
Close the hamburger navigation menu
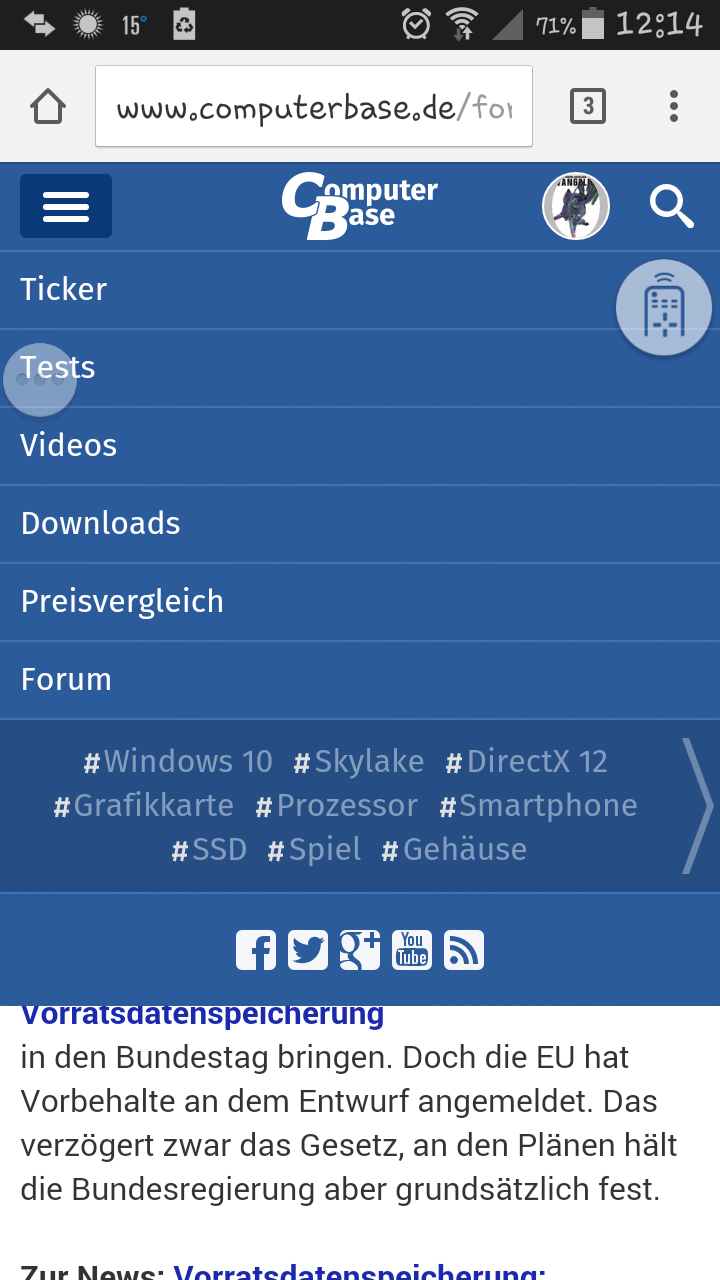pos(66,206)
